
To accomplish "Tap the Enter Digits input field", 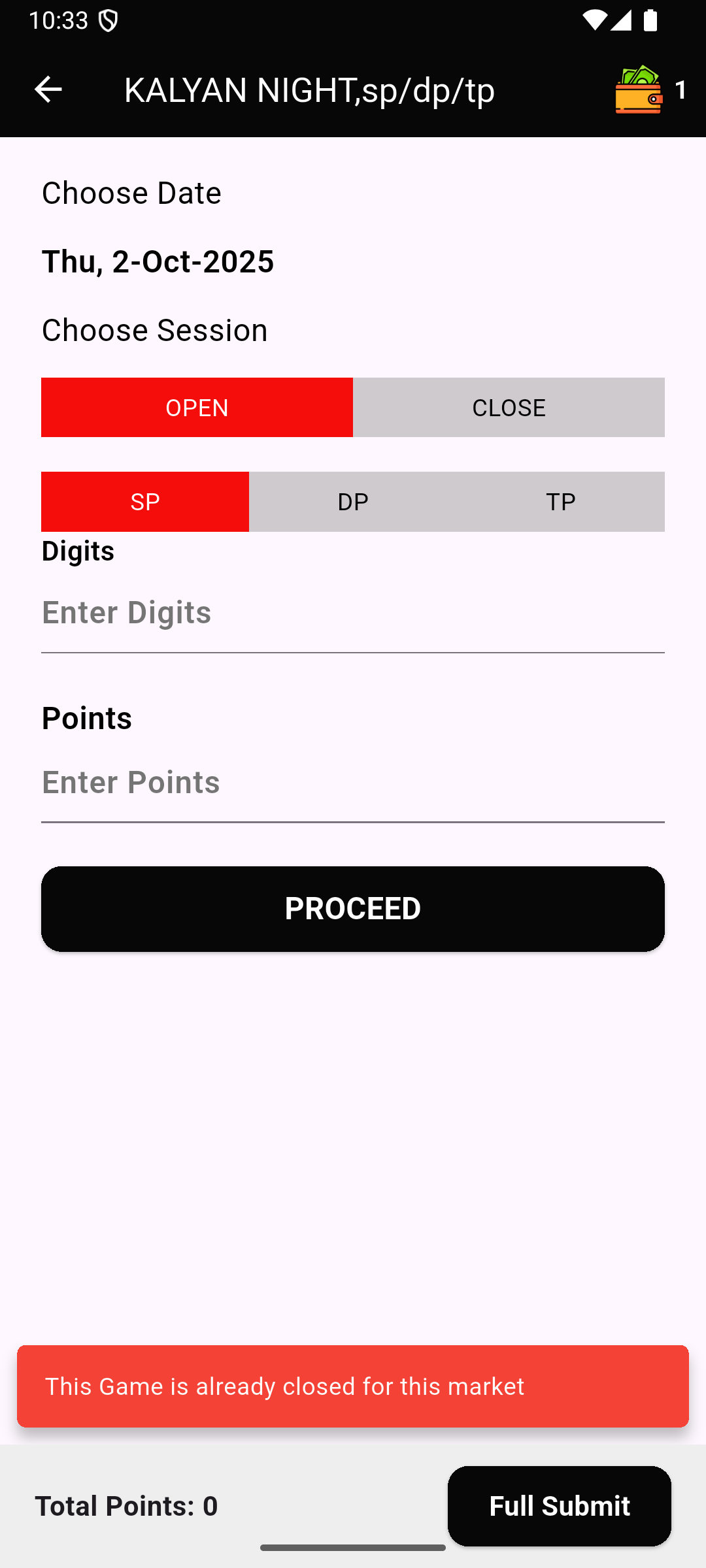I will (x=353, y=612).
